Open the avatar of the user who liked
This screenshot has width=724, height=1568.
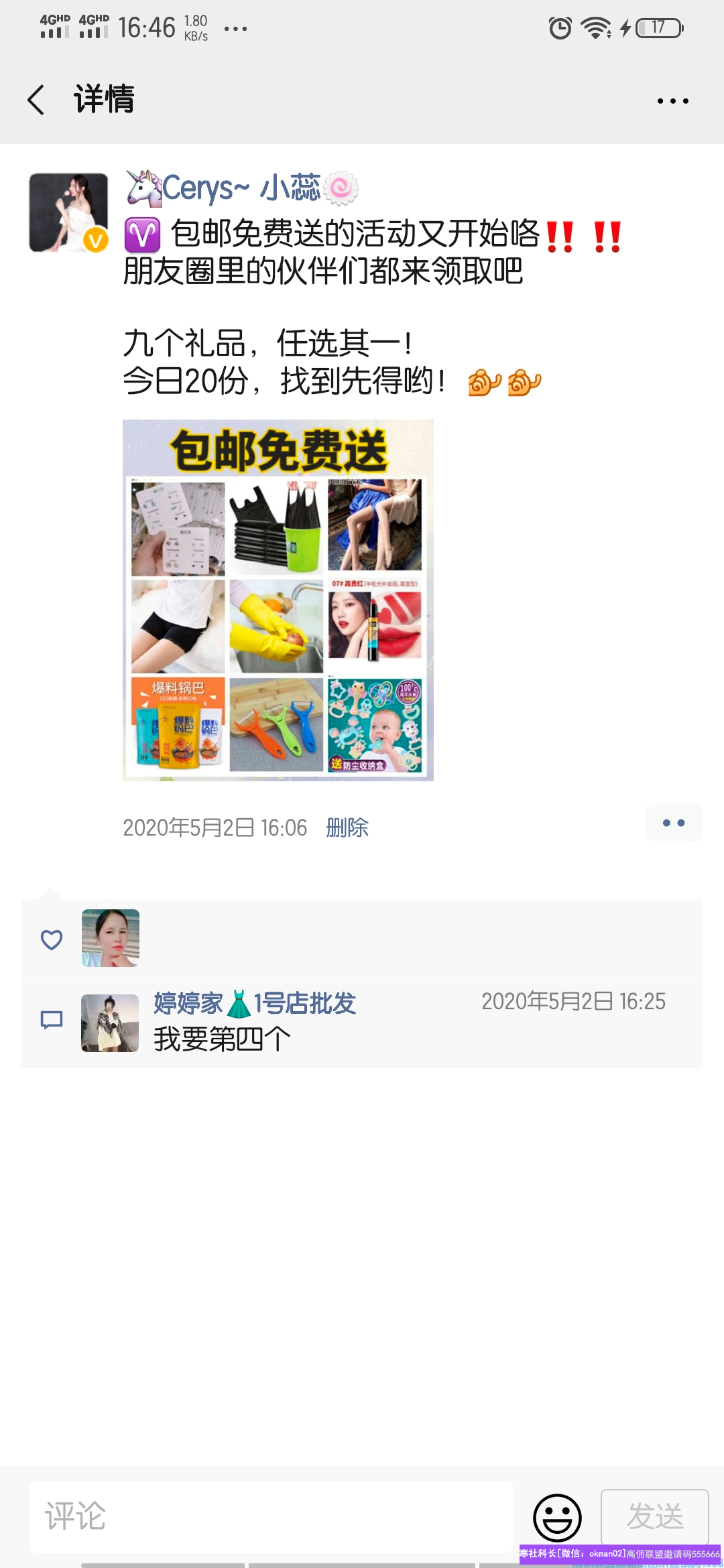coord(111,937)
